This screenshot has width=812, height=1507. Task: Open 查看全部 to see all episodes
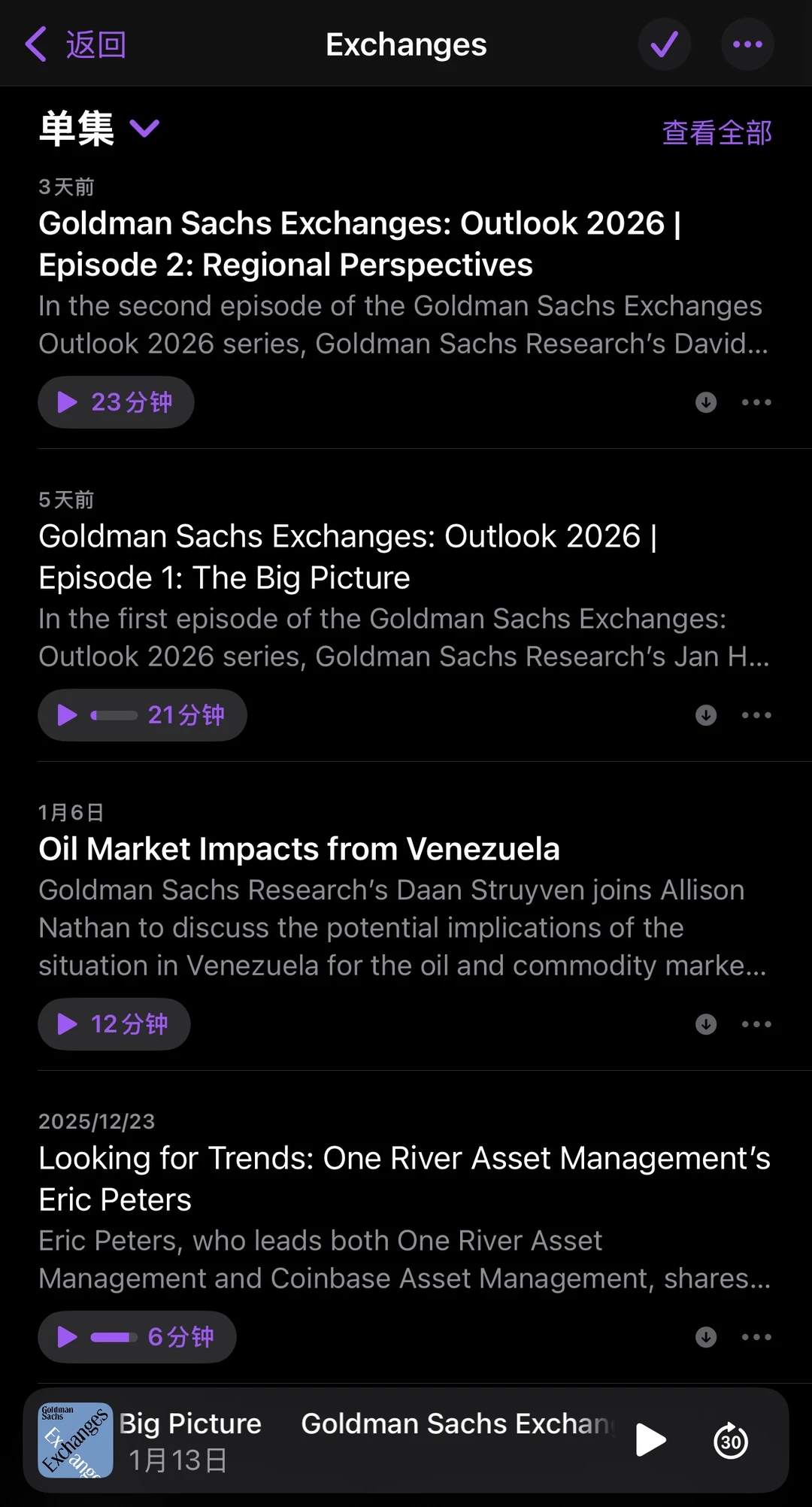point(717,133)
